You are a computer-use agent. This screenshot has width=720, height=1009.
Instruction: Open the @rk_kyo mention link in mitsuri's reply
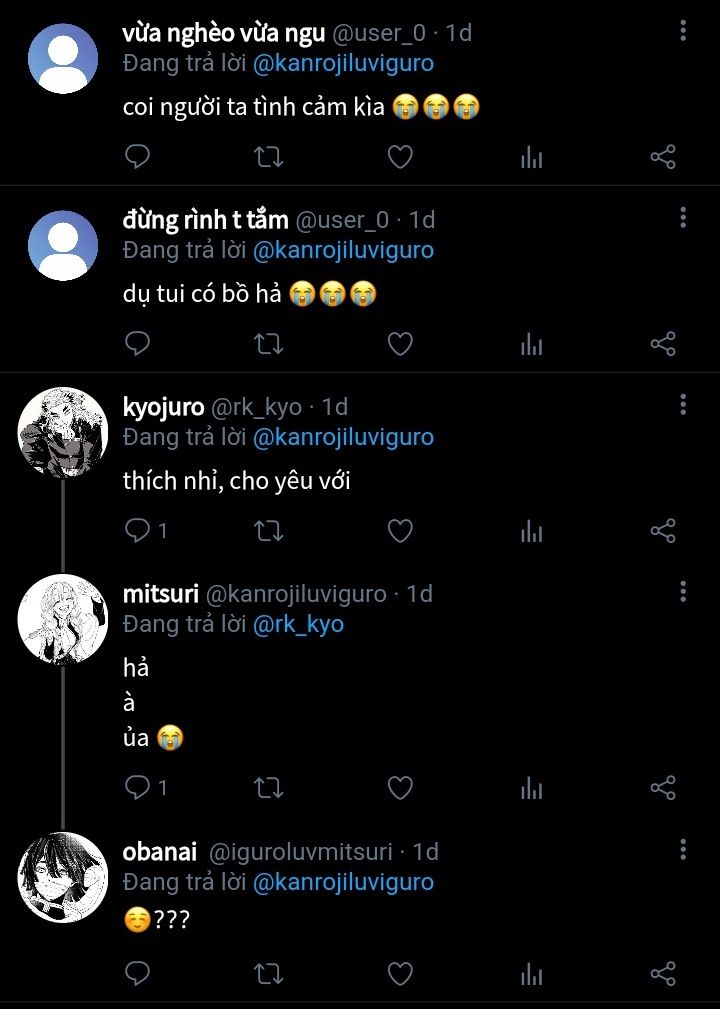click(x=297, y=624)
